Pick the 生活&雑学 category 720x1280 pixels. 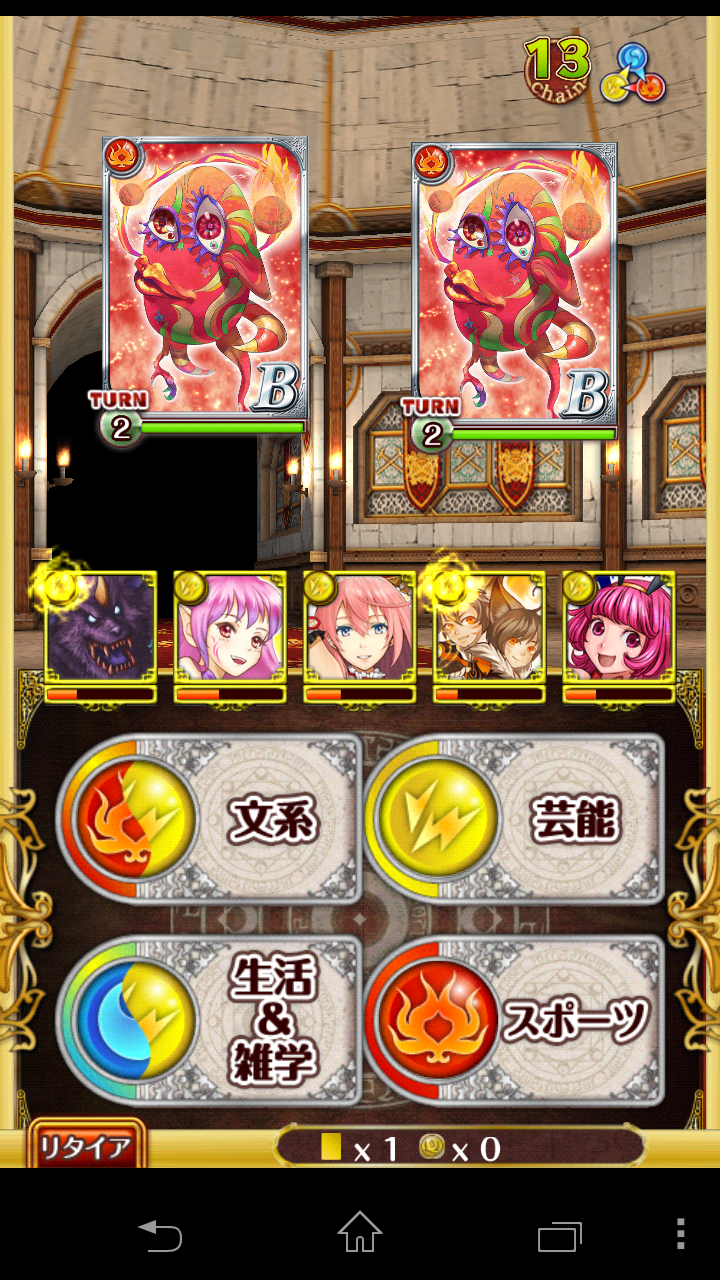pyautogui.click(x=210, y=1020)
